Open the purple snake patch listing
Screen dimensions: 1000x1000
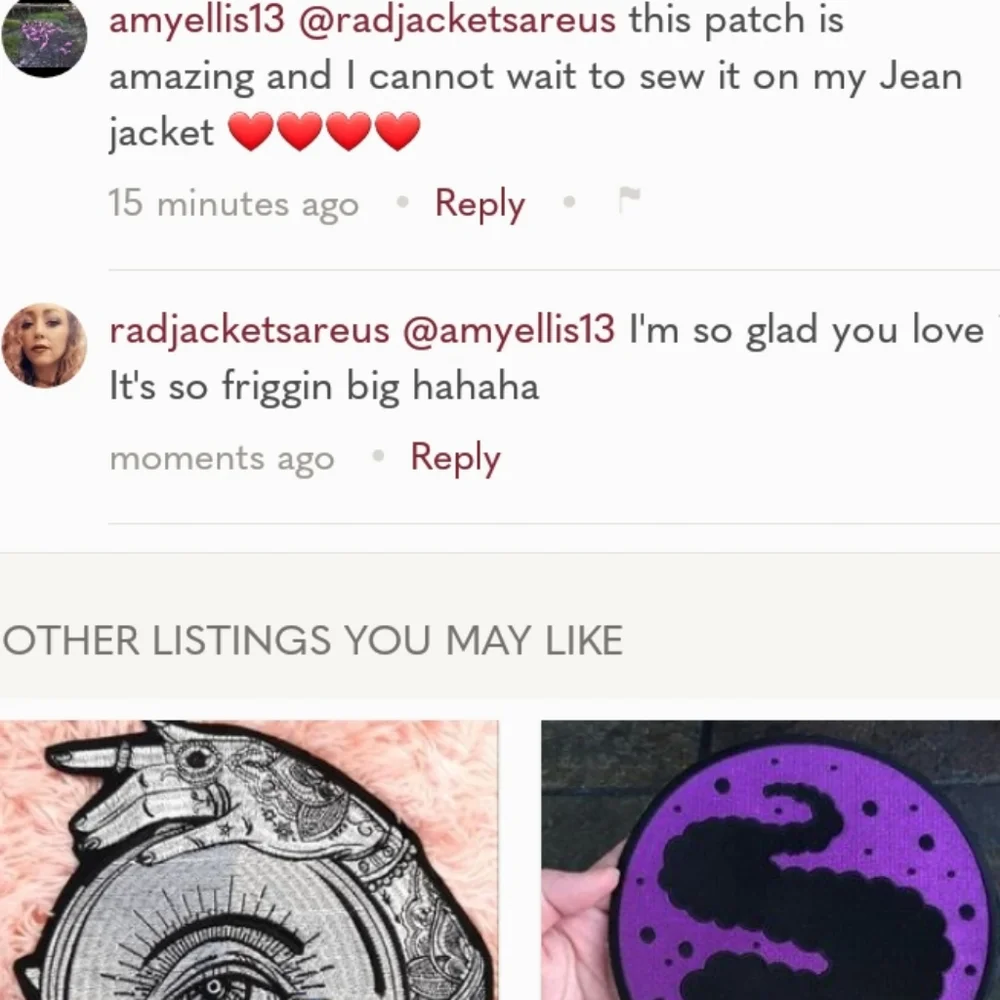click(x=771, y=860)
